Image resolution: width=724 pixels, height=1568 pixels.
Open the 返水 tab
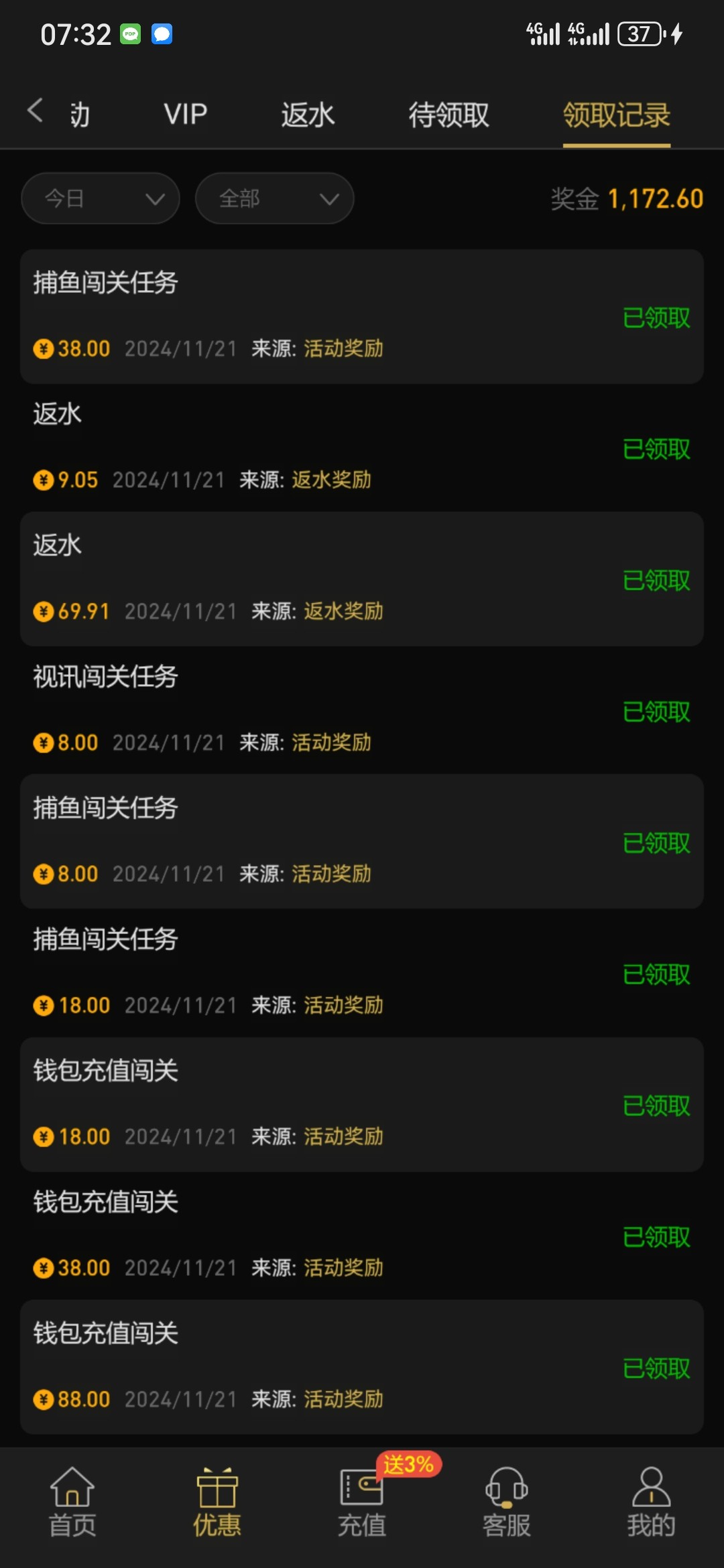tap(308, 115)
